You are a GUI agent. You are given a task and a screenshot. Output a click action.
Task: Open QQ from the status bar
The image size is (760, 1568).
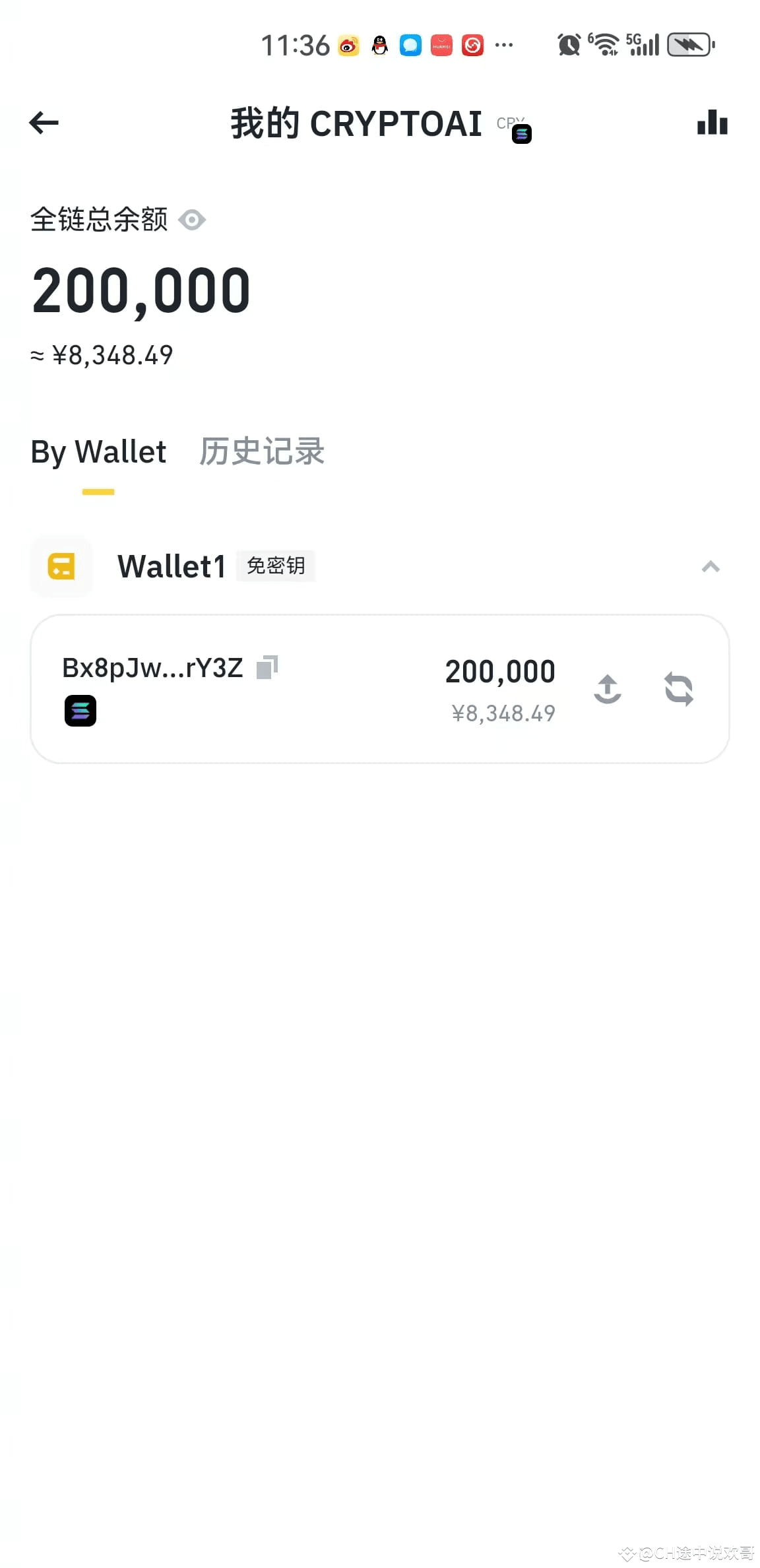click(379, 44)
